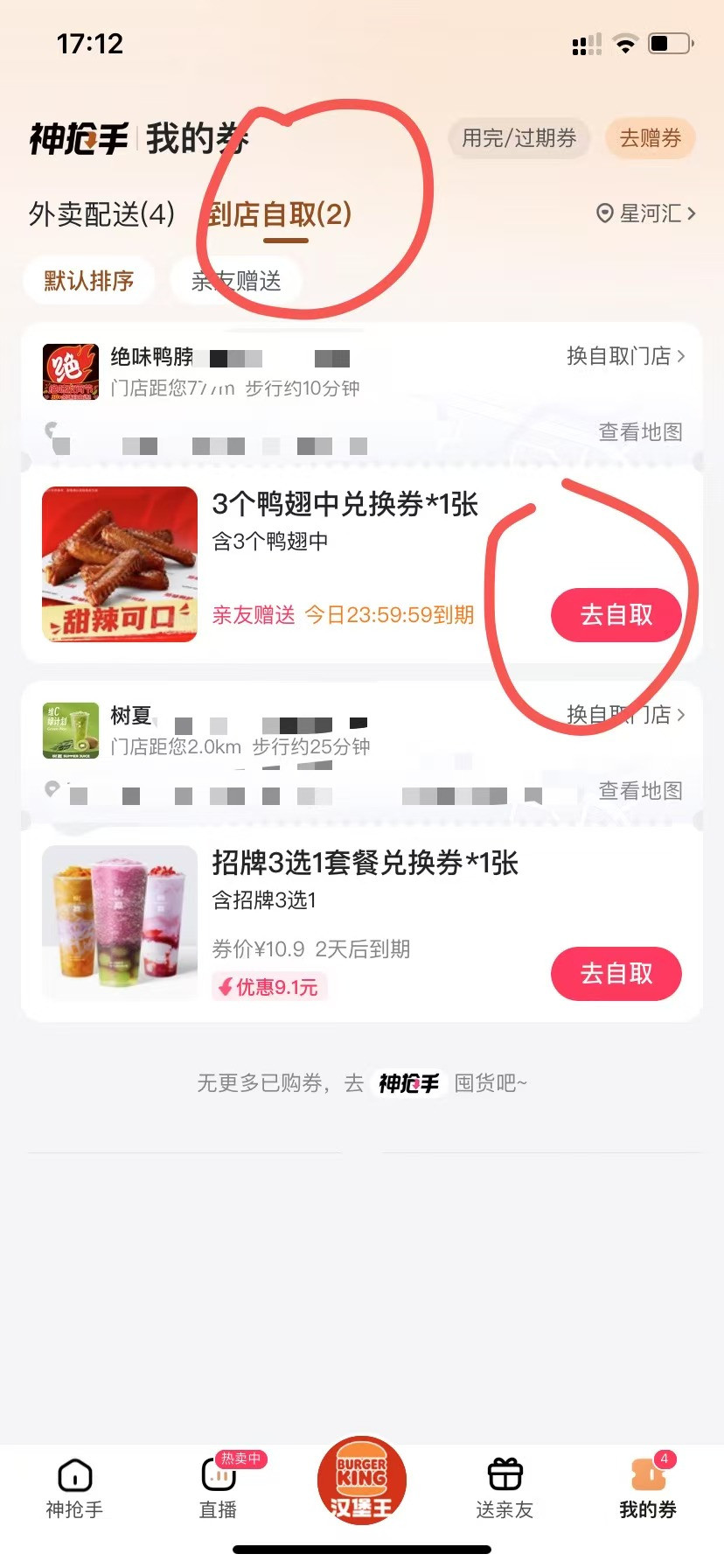Change pickup store for 树夏
Screen dimensions: 724x1568
tap(625, 715)
